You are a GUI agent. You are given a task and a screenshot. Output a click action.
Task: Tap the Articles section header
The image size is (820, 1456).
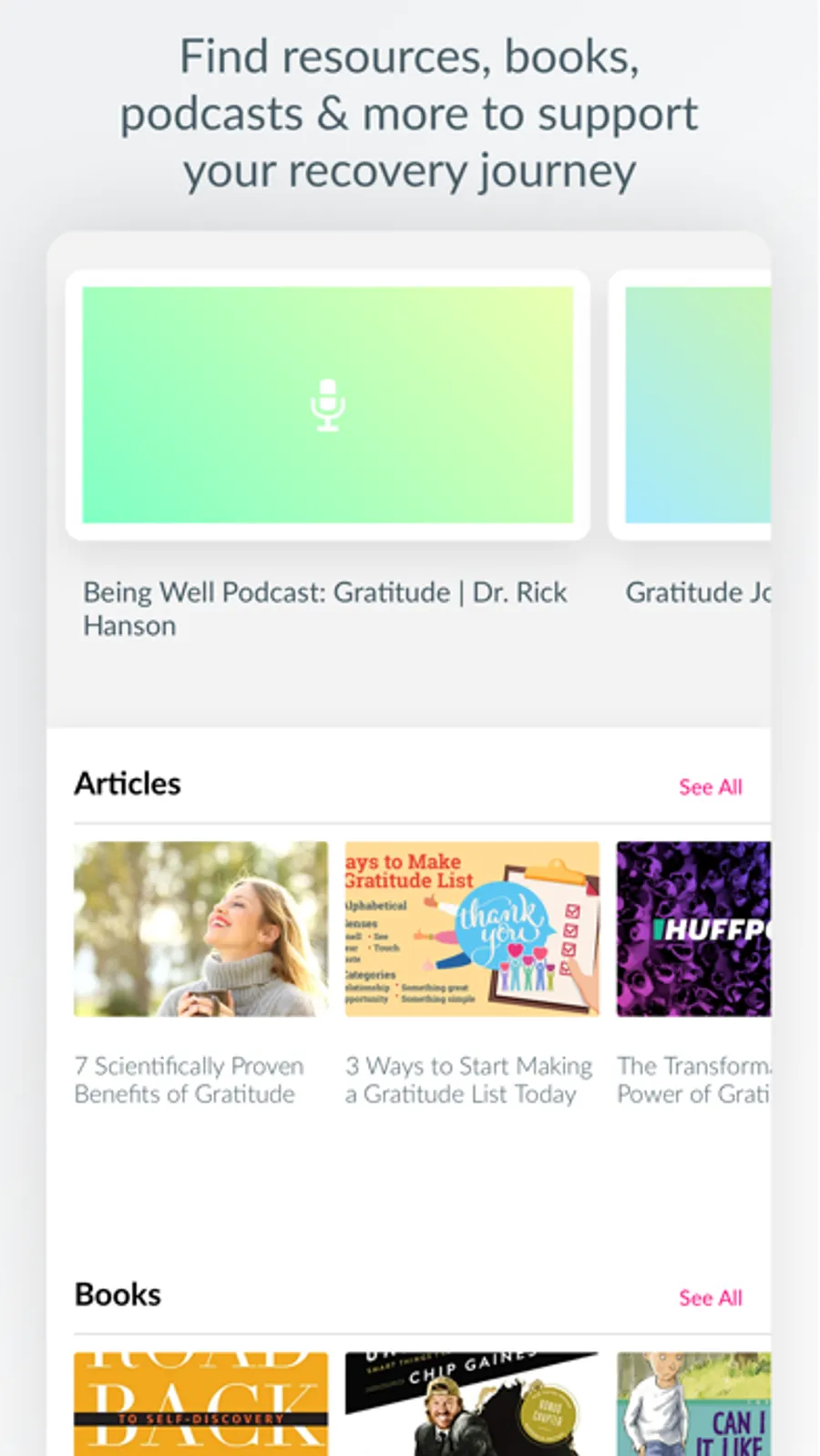(127, 784)
